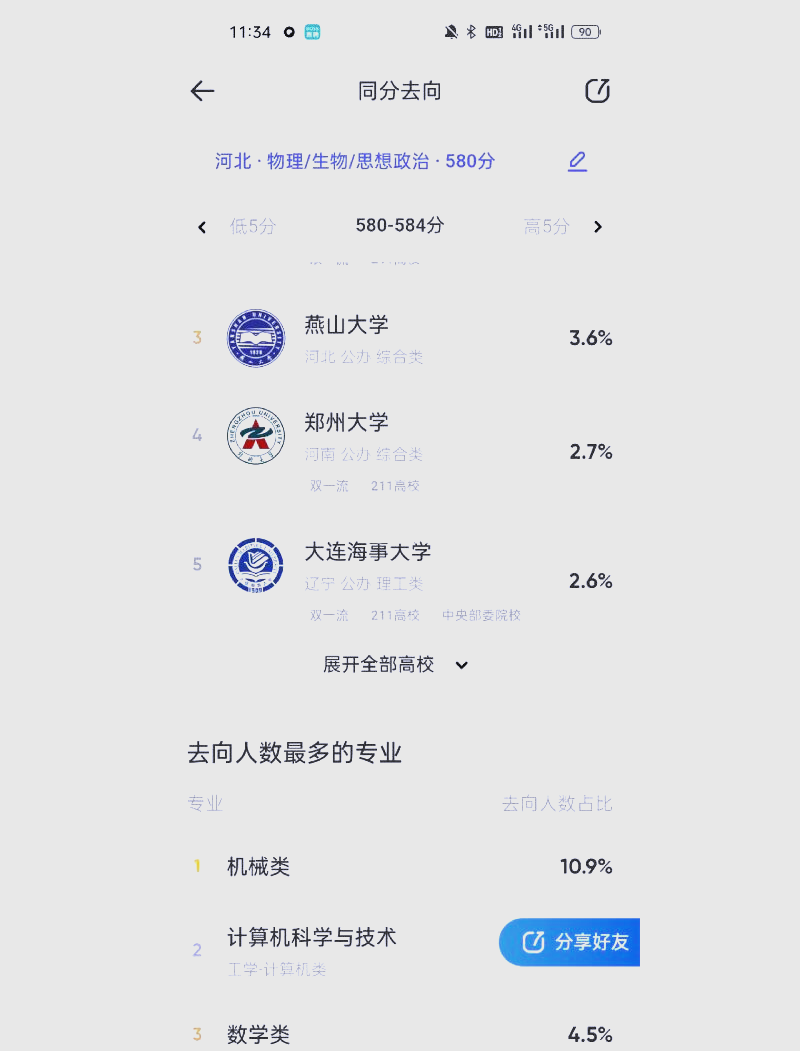Select the 低5分 score range option
The height and width of the screenshot is (1051, 800).
point(251,227)
